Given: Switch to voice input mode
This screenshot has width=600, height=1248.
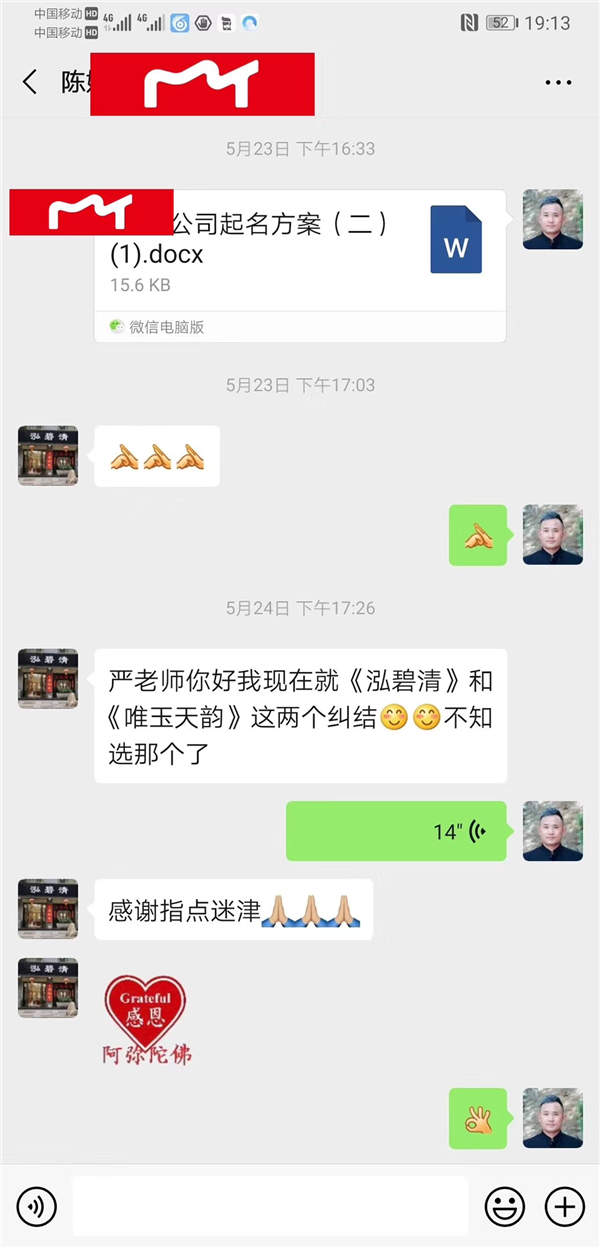Looking at the screenshot, I should 36,1207.
